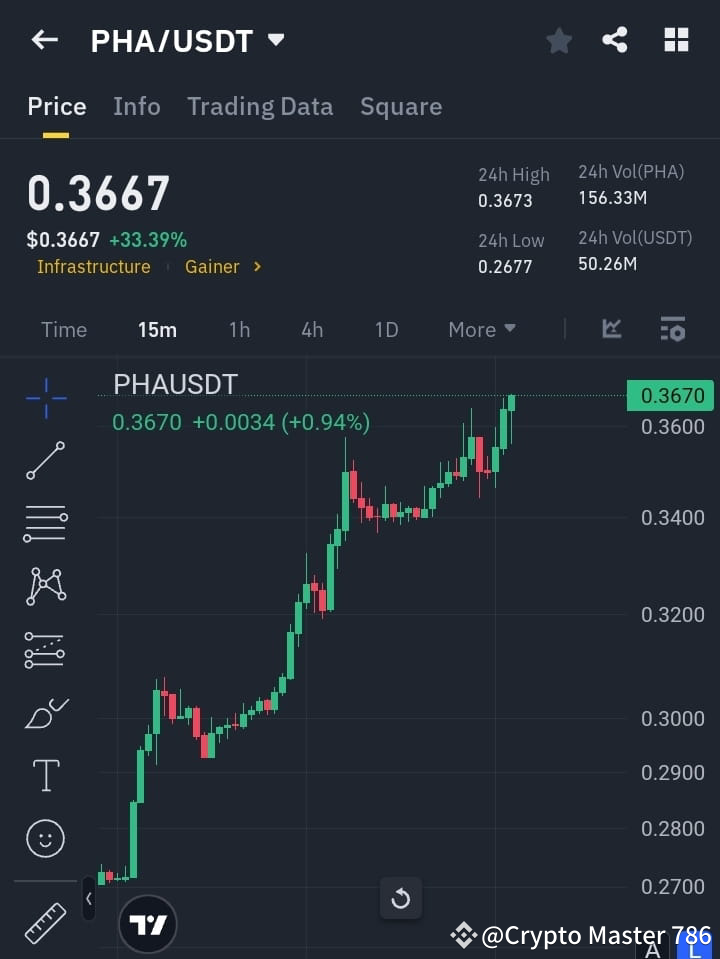
Task: Switch to the Trading Data tab
Action: pos(260,106)
